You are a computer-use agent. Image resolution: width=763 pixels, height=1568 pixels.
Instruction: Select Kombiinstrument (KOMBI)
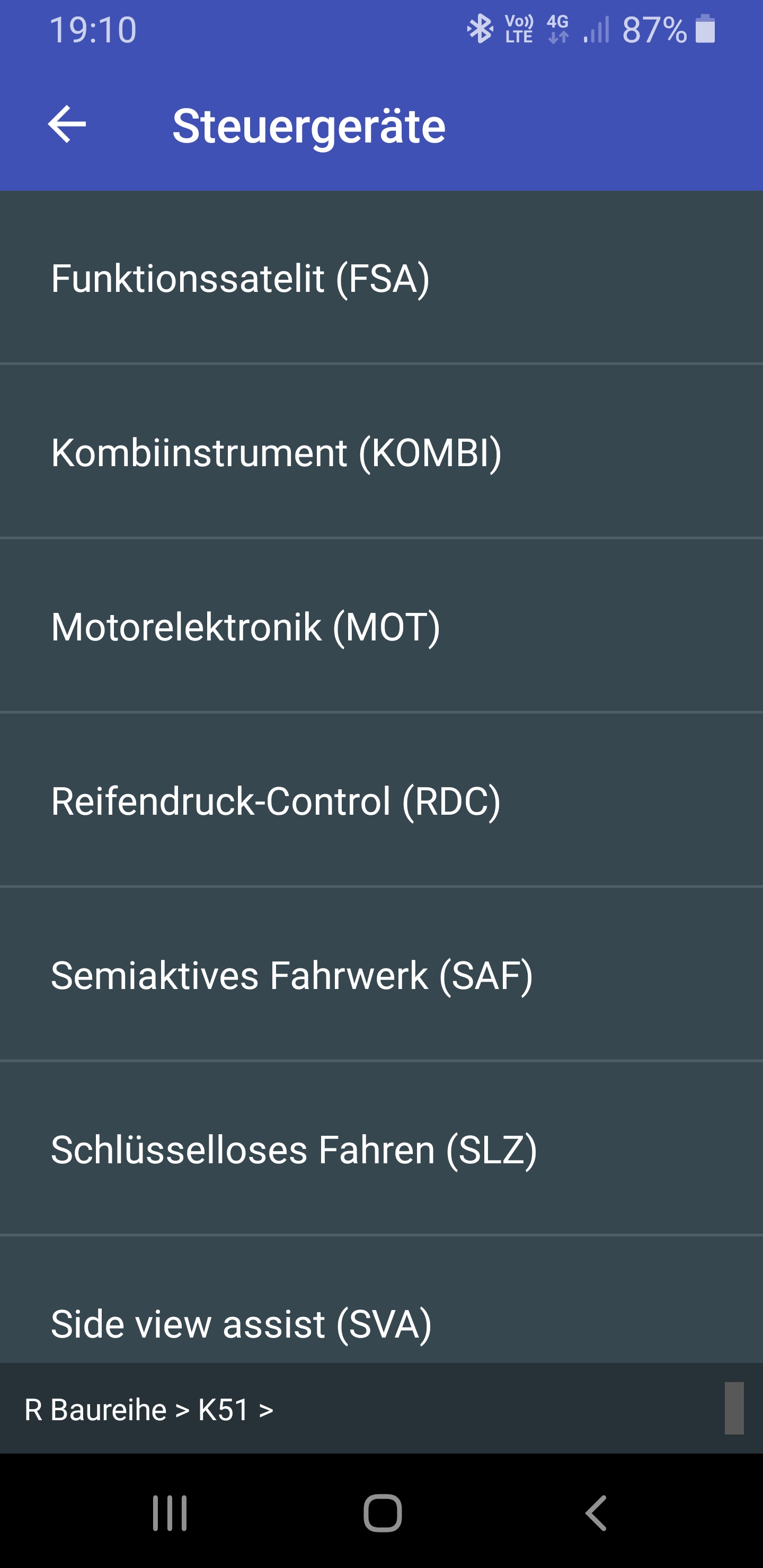(276, 453)
